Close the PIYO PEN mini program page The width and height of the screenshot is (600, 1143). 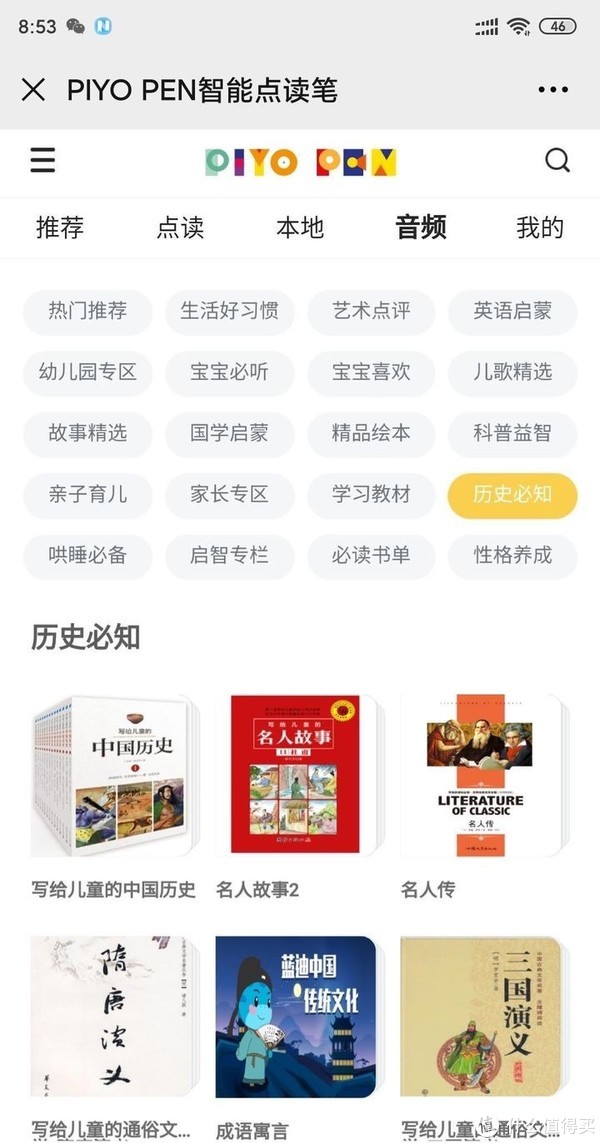[x=34, y=90]
